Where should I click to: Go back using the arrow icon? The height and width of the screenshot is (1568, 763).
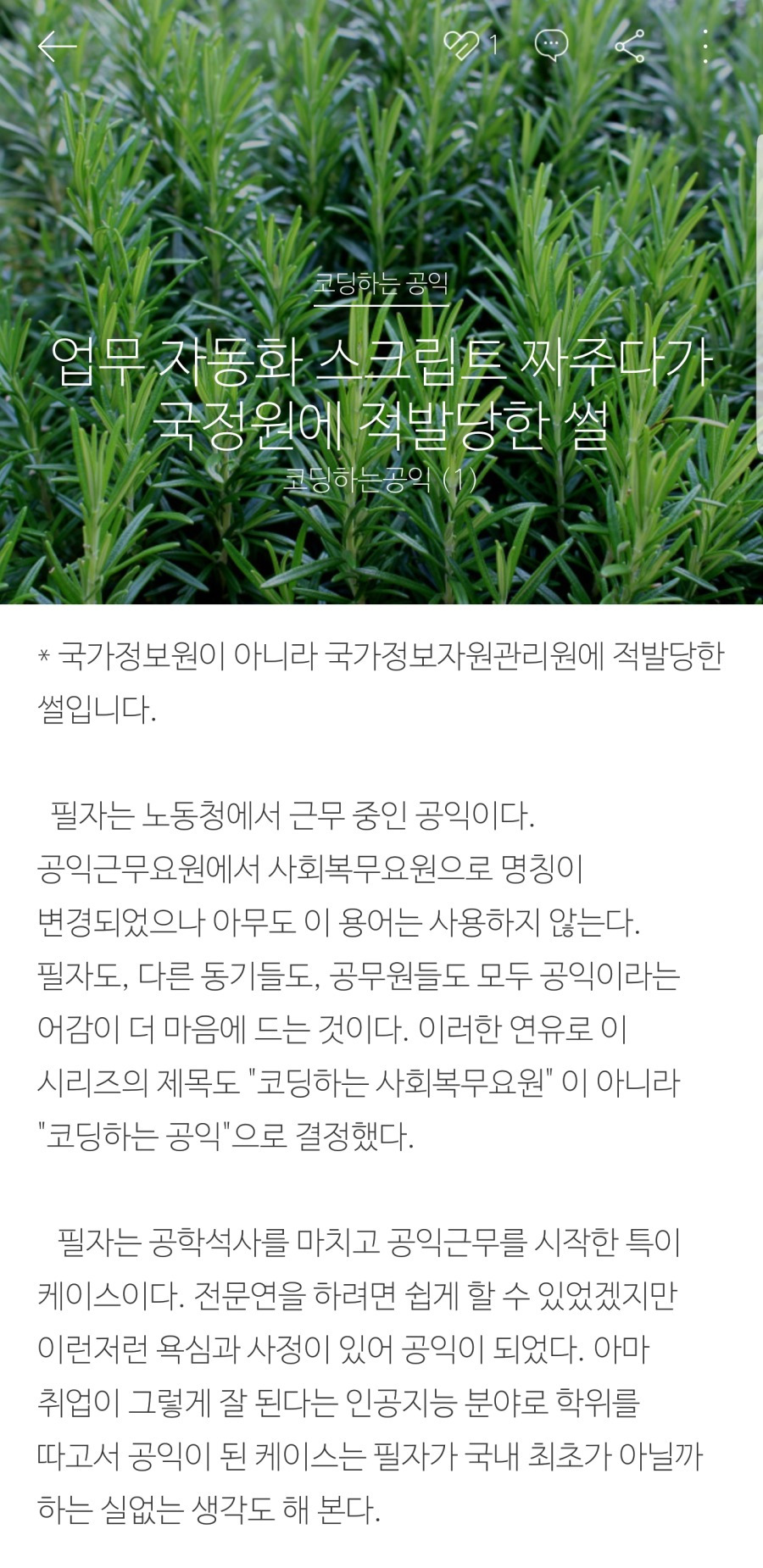pyautogui.click(x=57, y=46)
